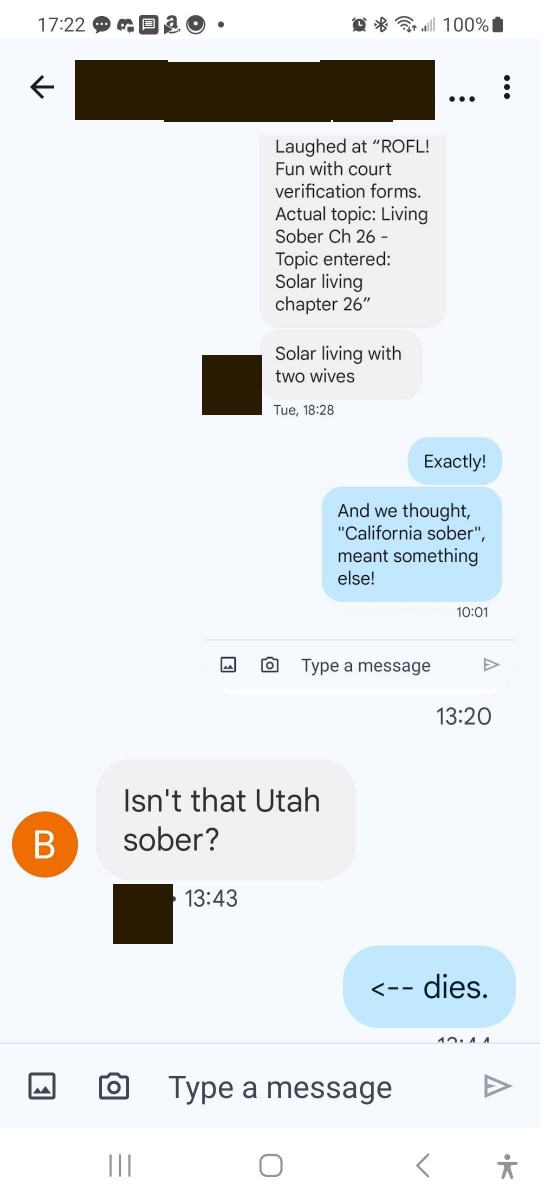The image size is (540, 1200).
Task: Open the vertical three-dot overflow menu
Action: 507,88
